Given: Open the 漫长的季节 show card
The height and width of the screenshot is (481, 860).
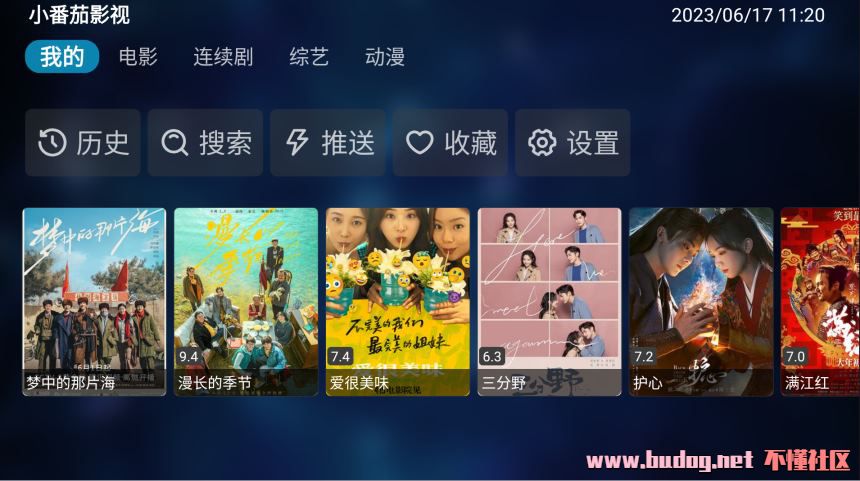Looking at the screenshot, I should coord(246,301).
